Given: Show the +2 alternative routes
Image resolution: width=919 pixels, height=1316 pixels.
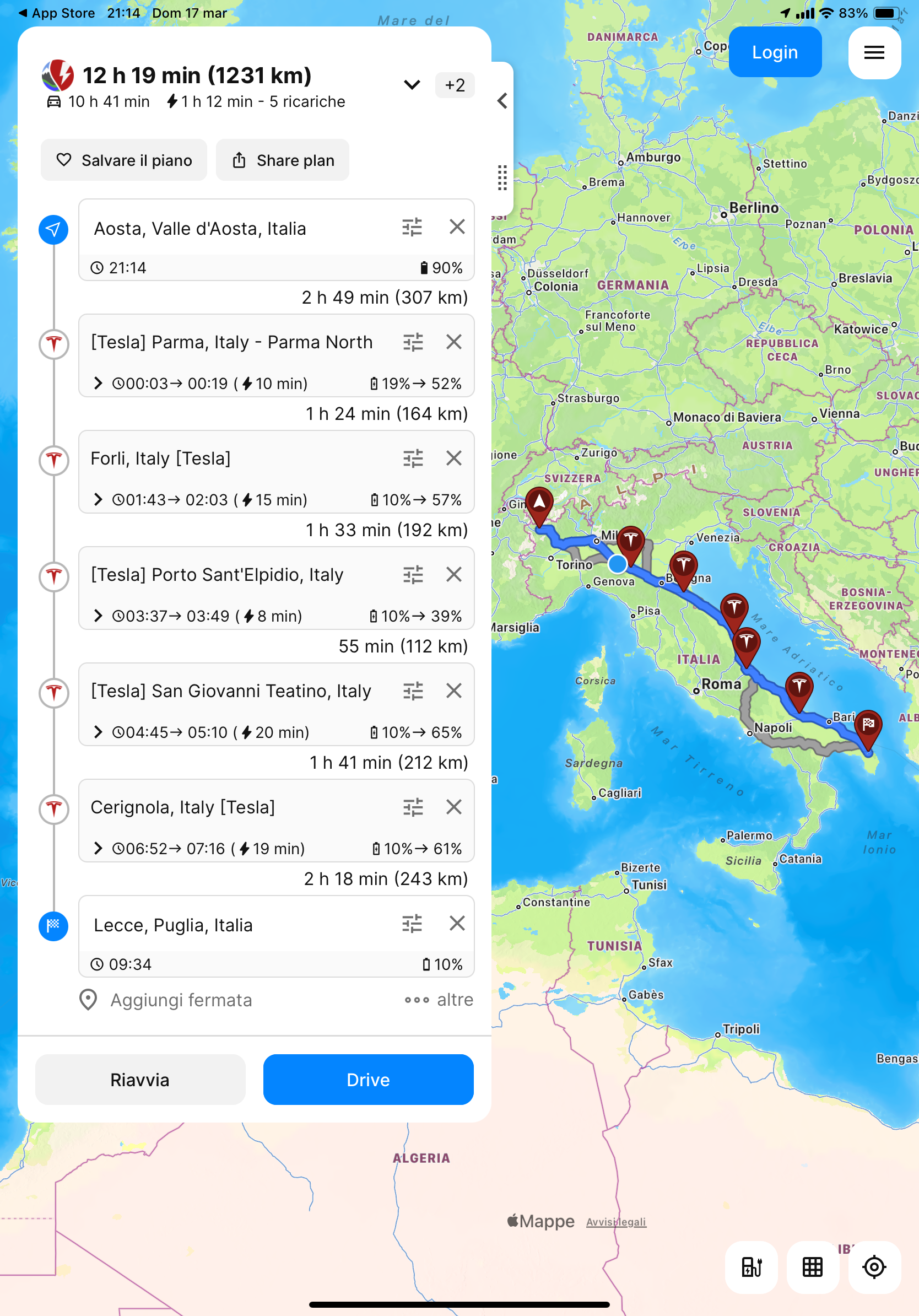Looking at the screenshot, I should pyautogui.click(x=455, y=85).
